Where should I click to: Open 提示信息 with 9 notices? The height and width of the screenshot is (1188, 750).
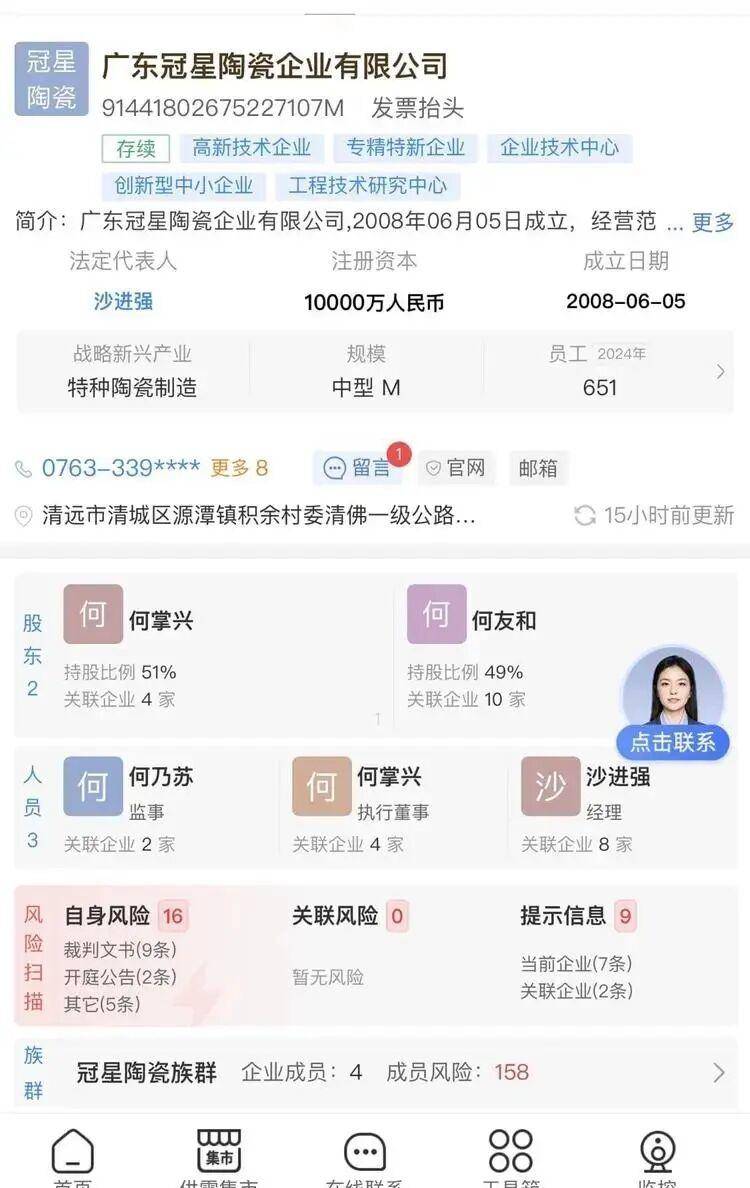pyautogui.click(x=577, y=915)
